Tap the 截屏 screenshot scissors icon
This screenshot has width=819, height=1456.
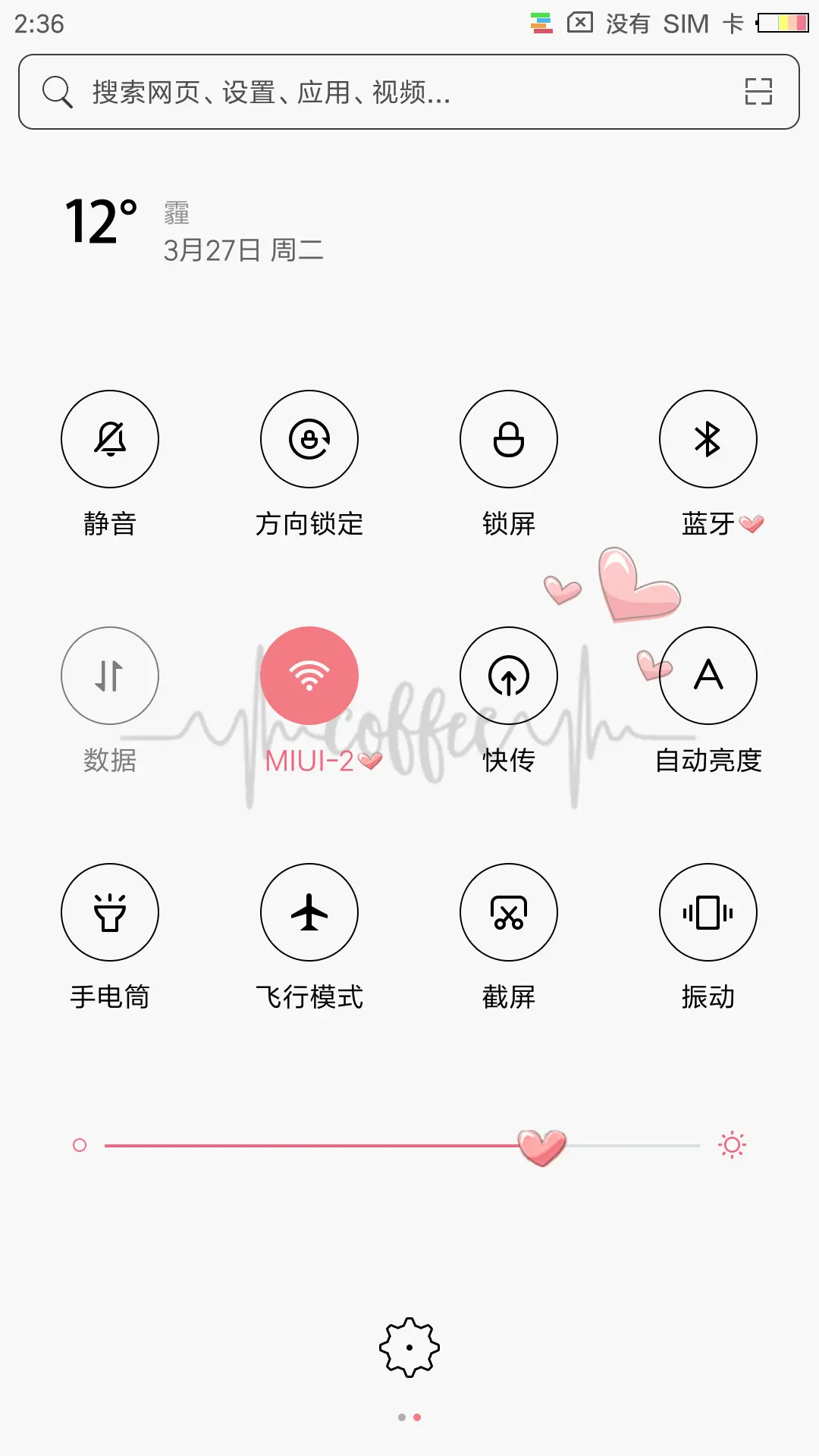[x=508, y=912]
